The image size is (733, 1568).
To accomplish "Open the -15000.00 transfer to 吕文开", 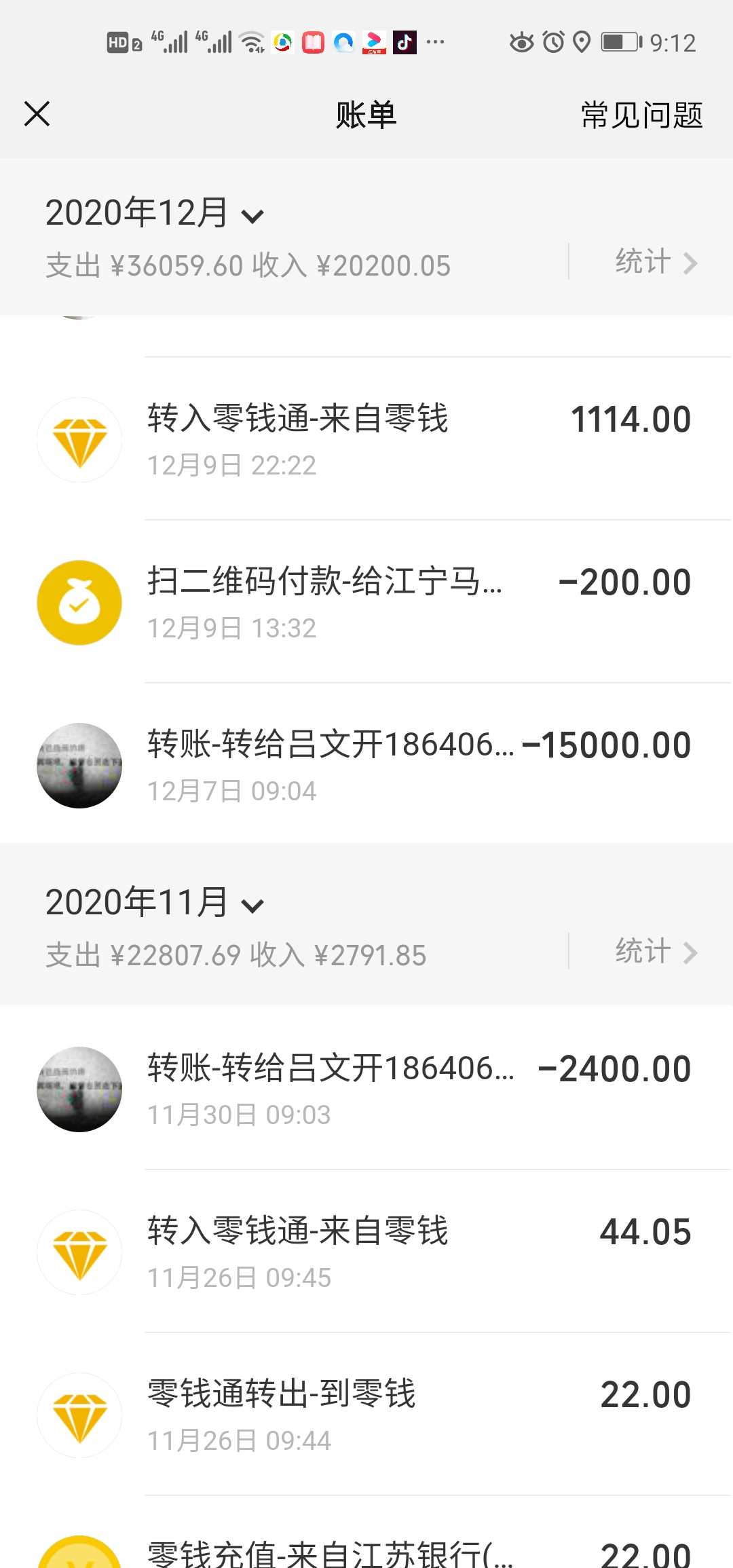I will [x=366, y=765].
